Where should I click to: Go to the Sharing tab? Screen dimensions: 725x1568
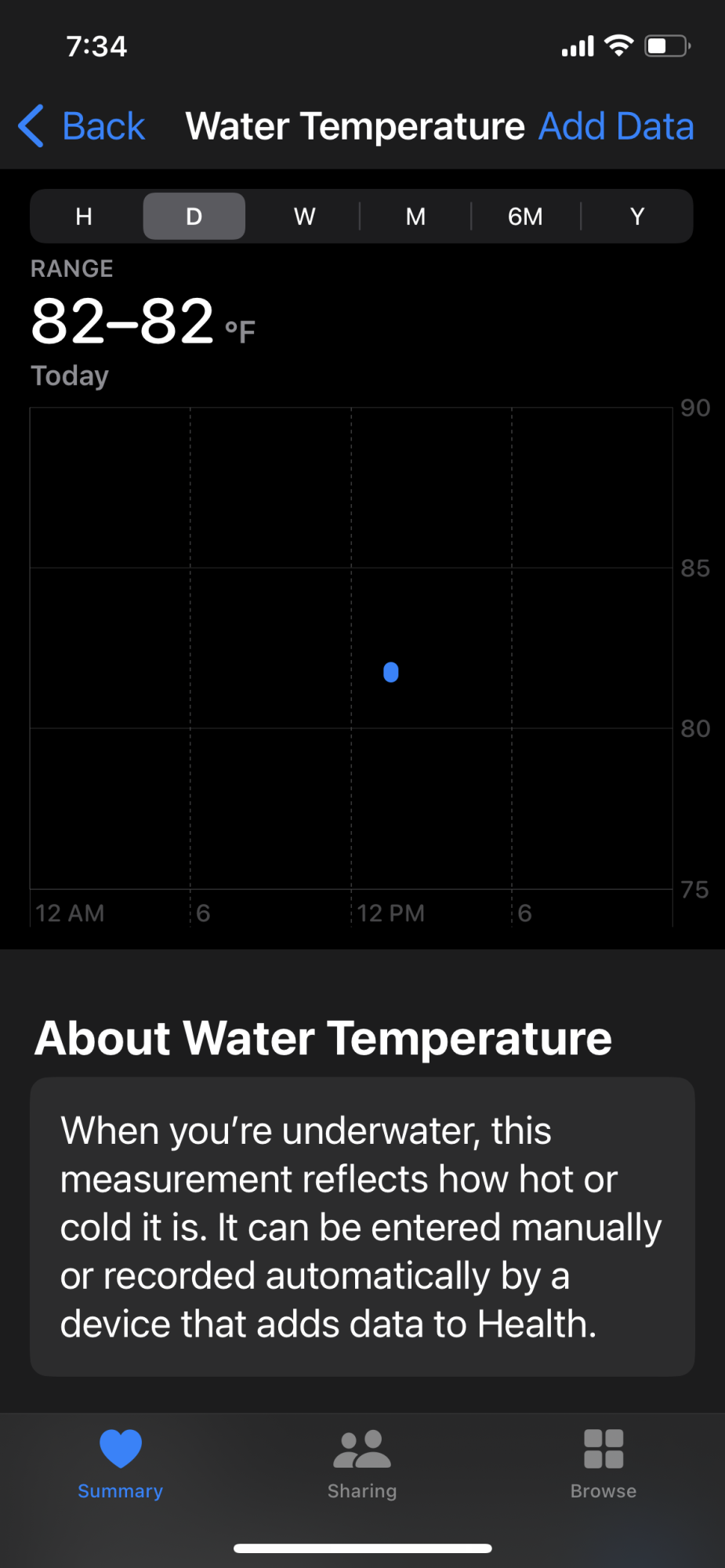[x=362, y=1463]
